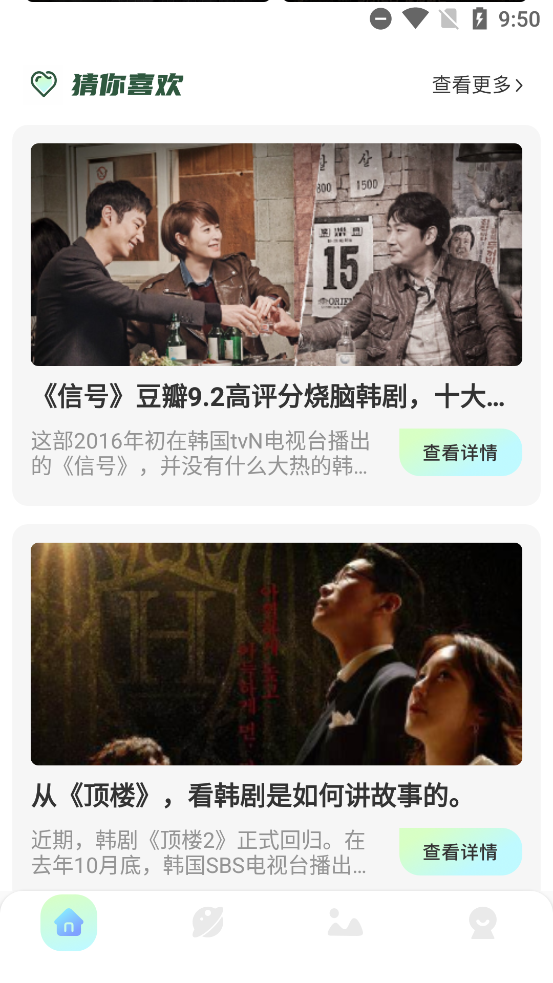Open 查看更多 for more recommendations
This screenshot has height=983, width=553.
[x=477, y=85]
